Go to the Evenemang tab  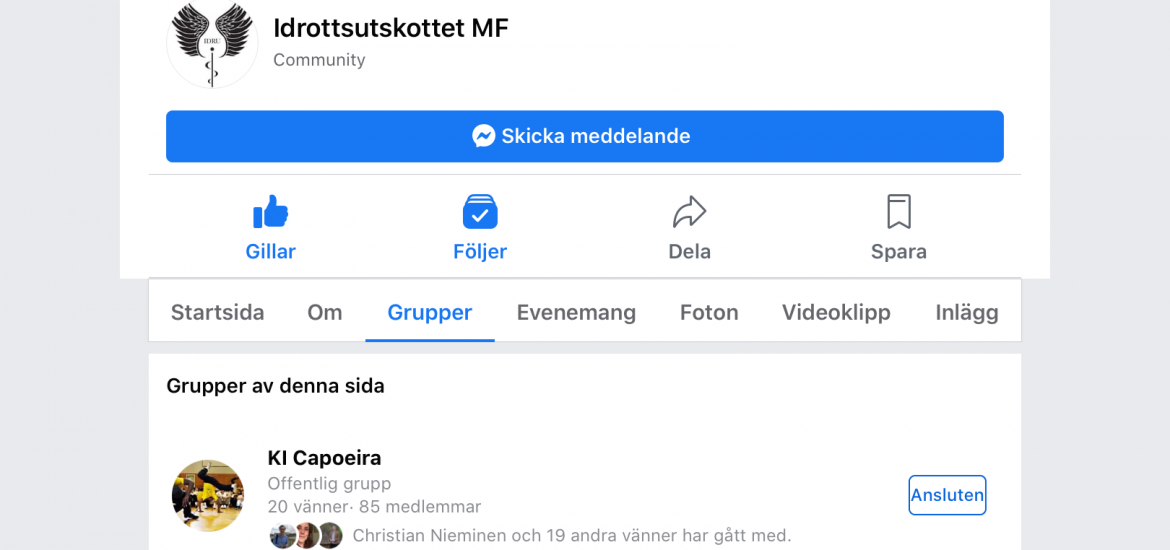point(576,312)
